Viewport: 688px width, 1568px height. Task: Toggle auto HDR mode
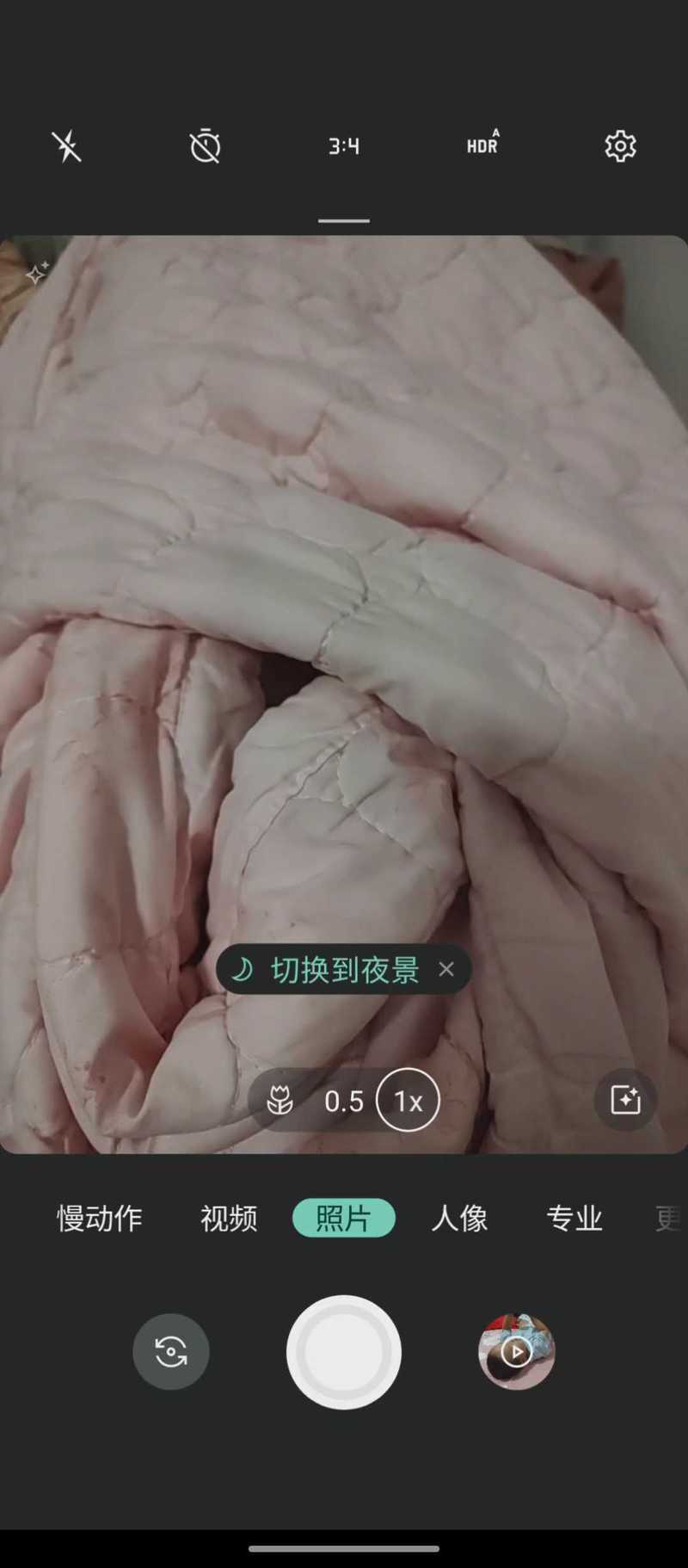click(482, 145)
